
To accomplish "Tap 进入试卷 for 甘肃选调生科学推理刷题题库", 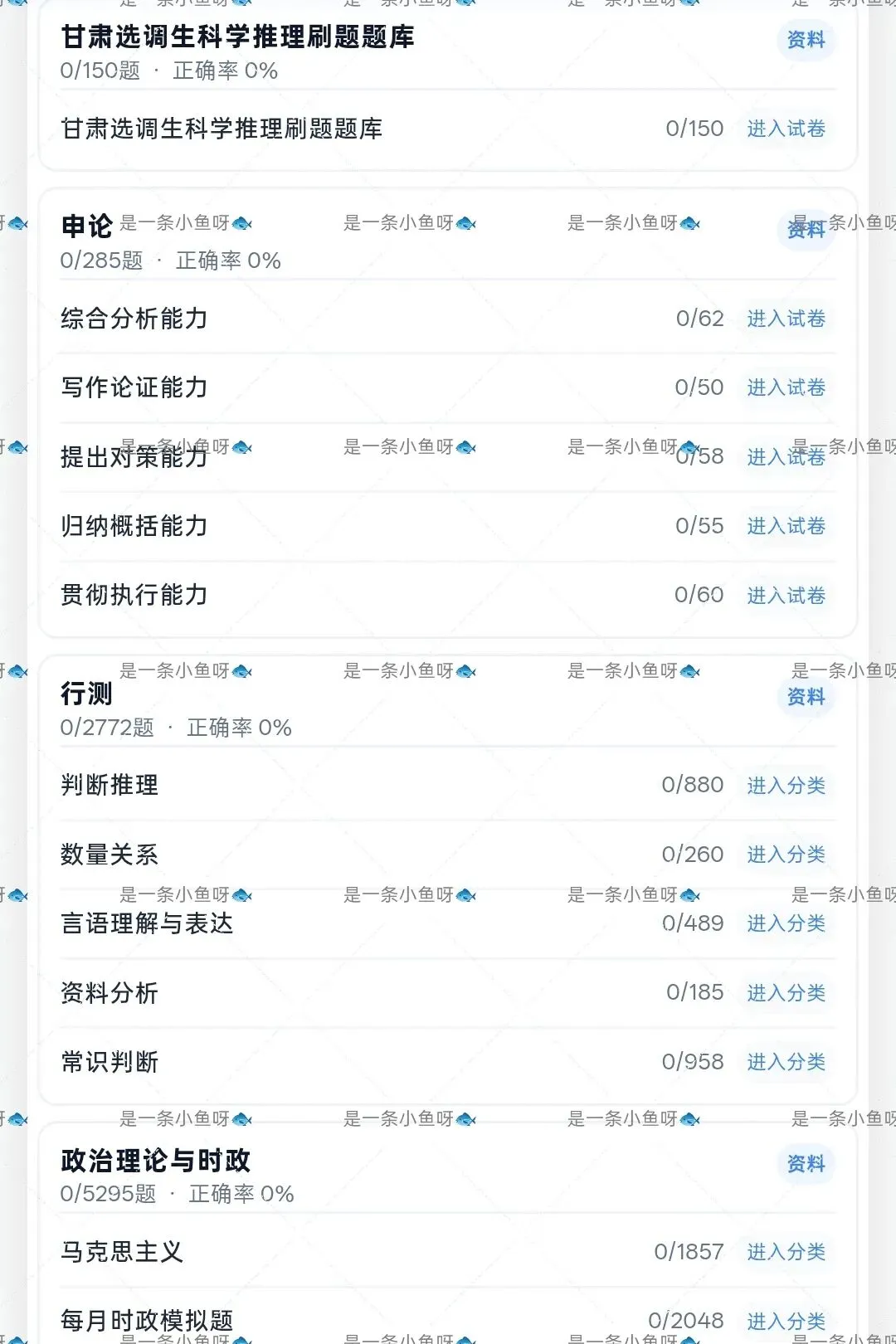I will [x=786, y=129].
